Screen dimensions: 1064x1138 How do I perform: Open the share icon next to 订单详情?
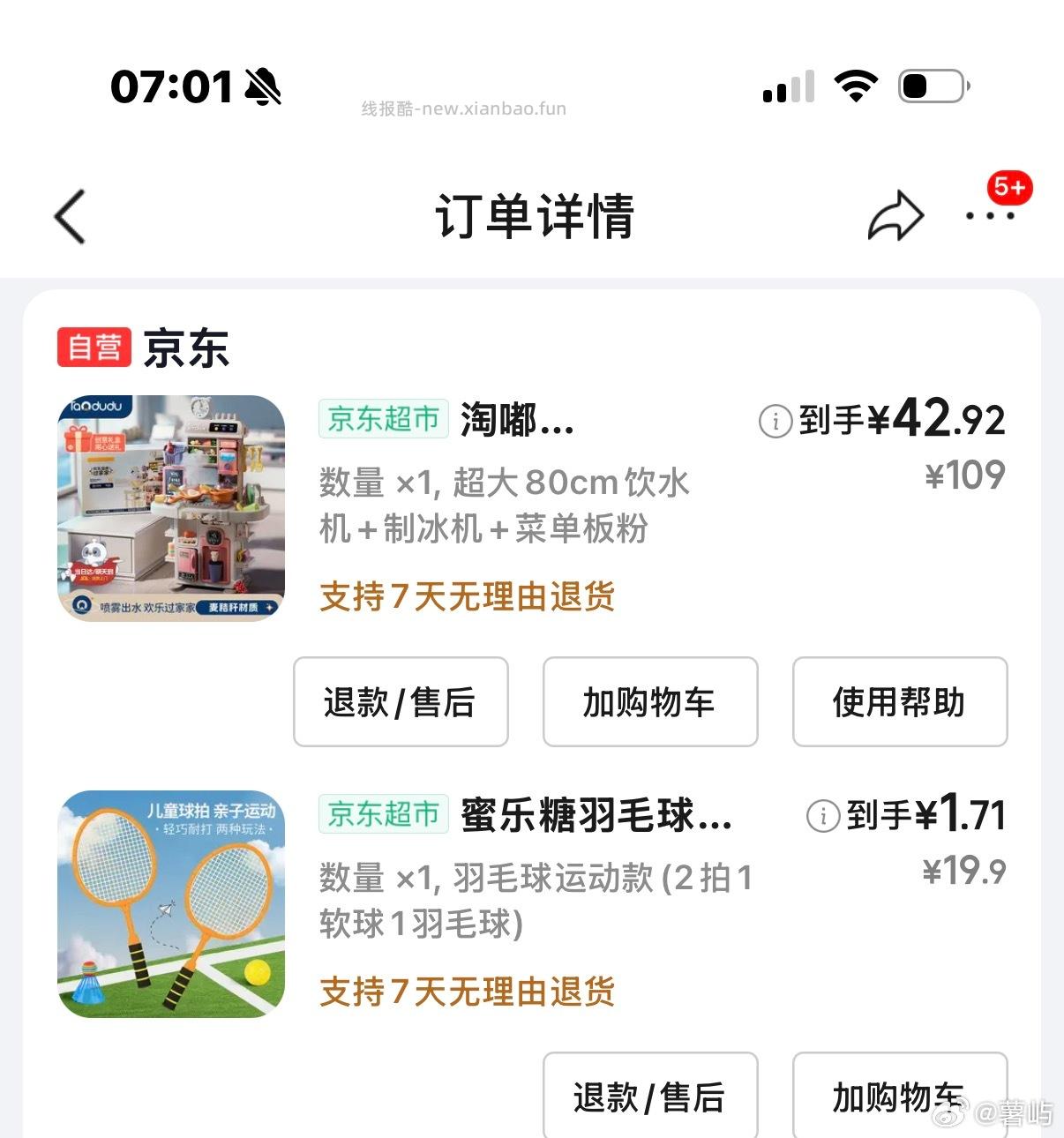pos(895,214)
